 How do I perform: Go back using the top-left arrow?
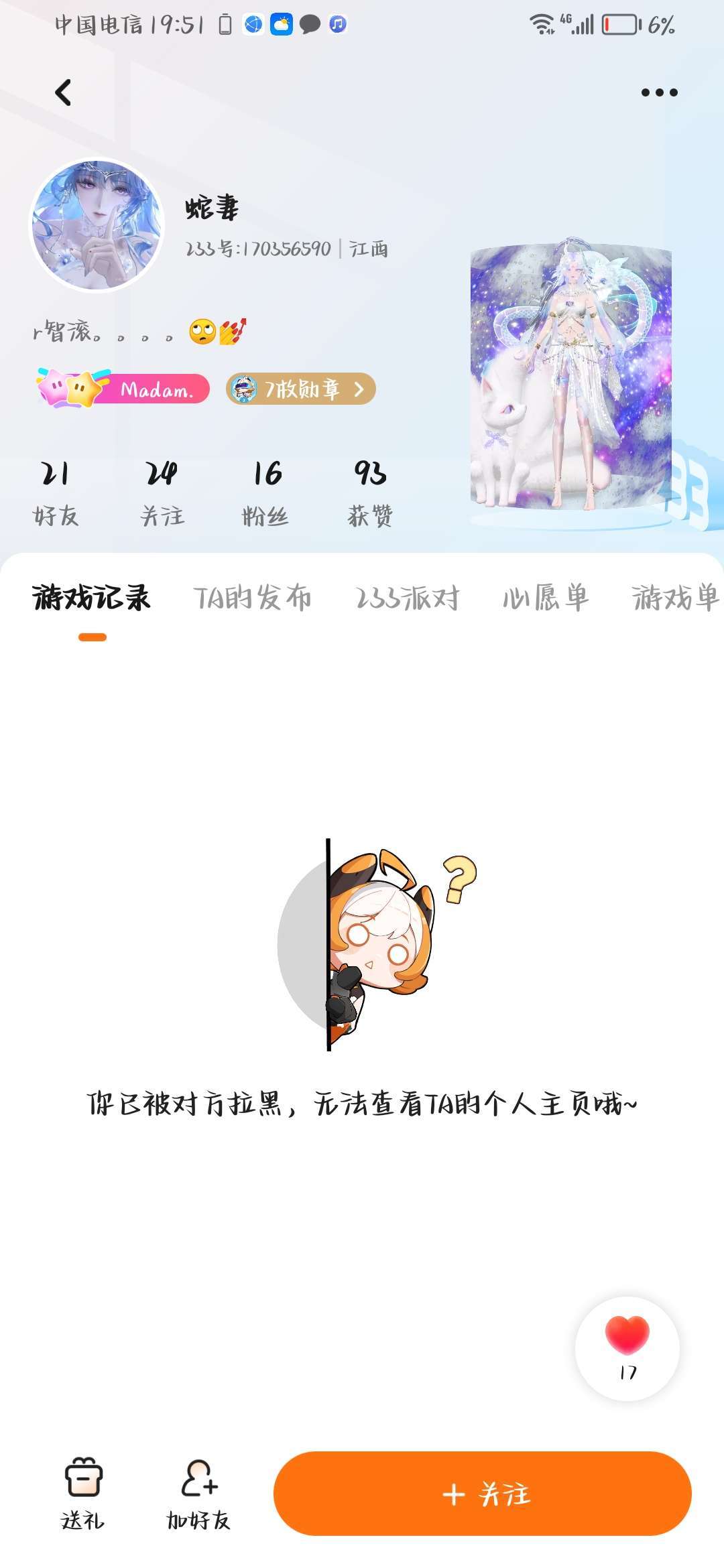(x=63, y=92)
